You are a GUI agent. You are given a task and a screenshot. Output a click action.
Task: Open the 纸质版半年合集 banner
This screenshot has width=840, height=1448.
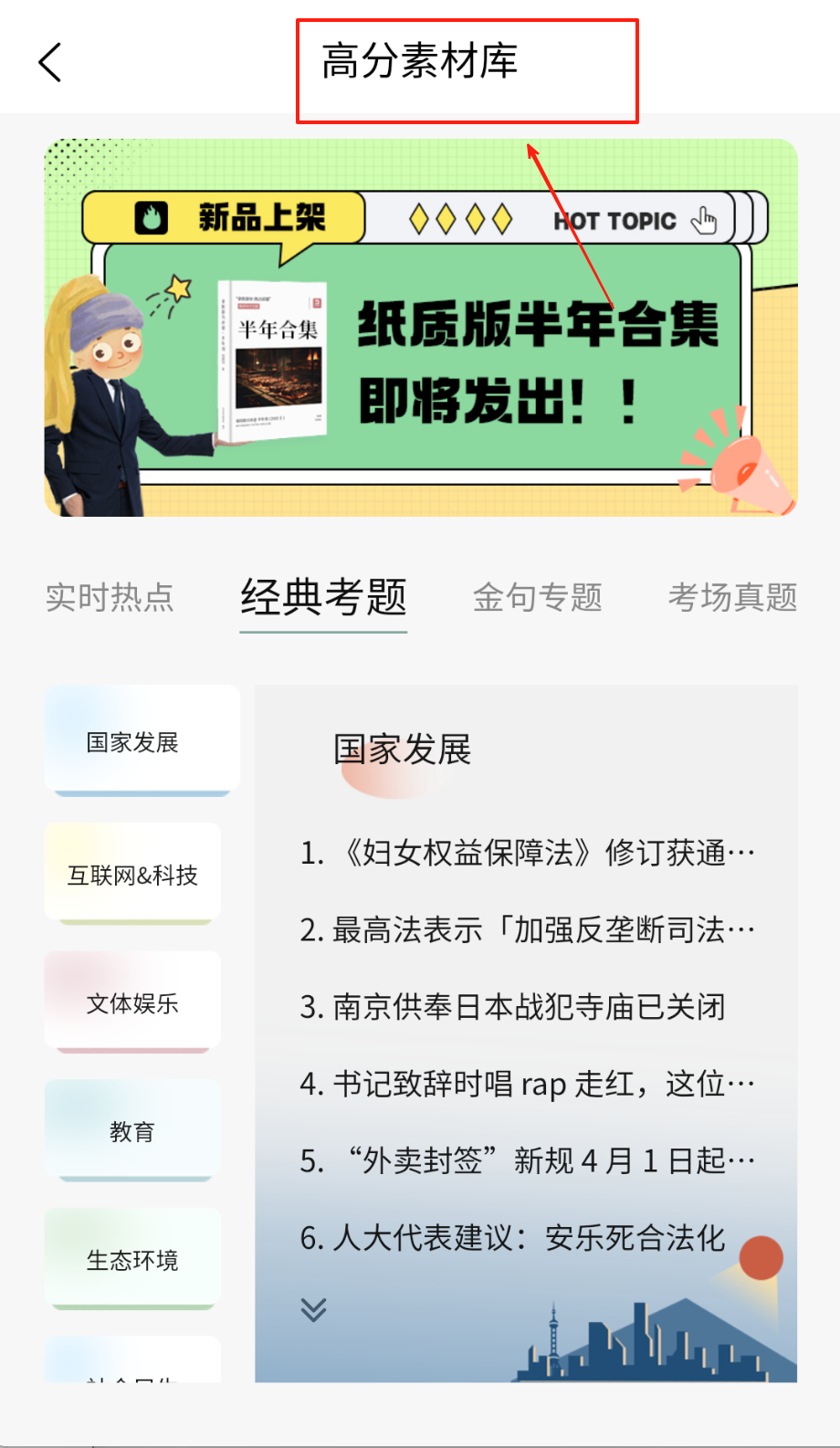(421, 328)
